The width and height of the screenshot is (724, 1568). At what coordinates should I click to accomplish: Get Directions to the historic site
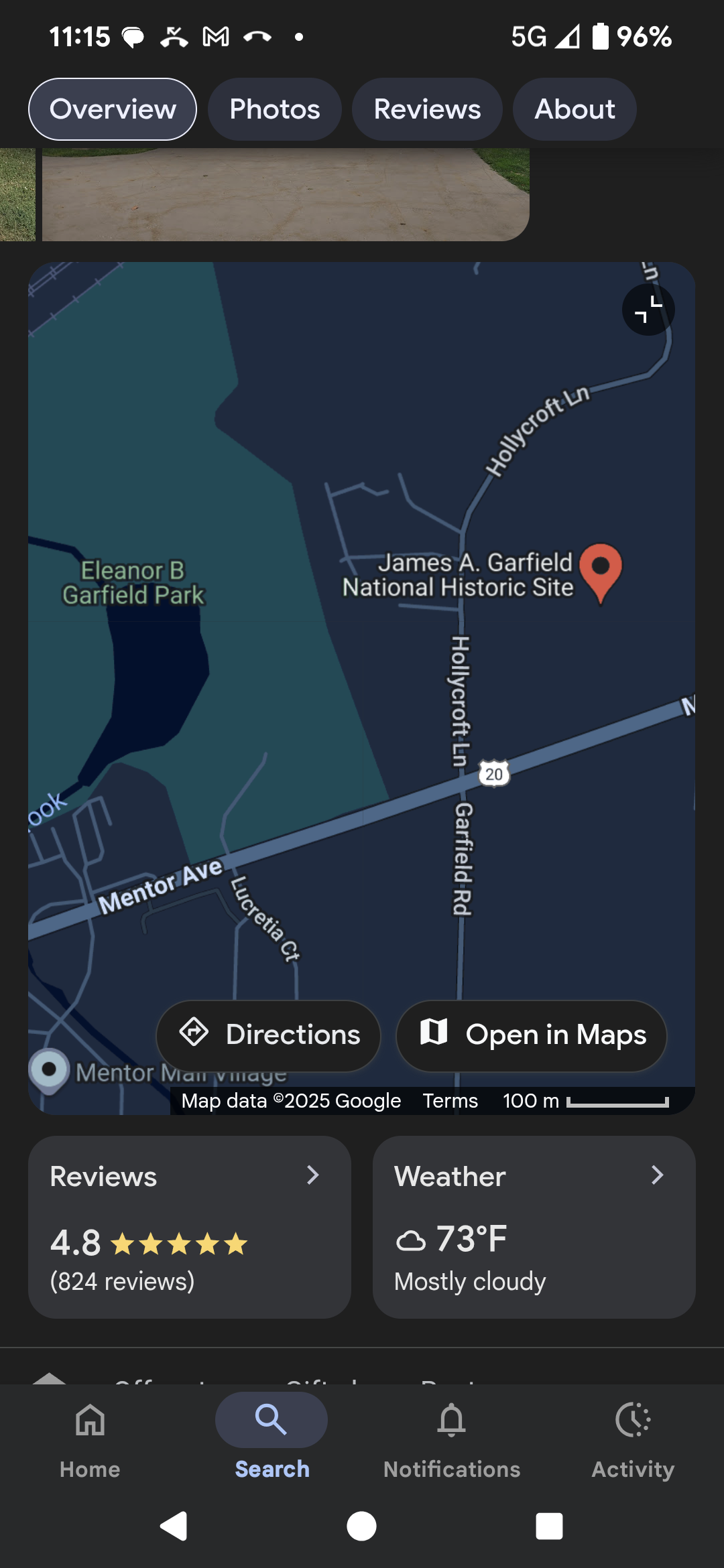click(269, 1035)
